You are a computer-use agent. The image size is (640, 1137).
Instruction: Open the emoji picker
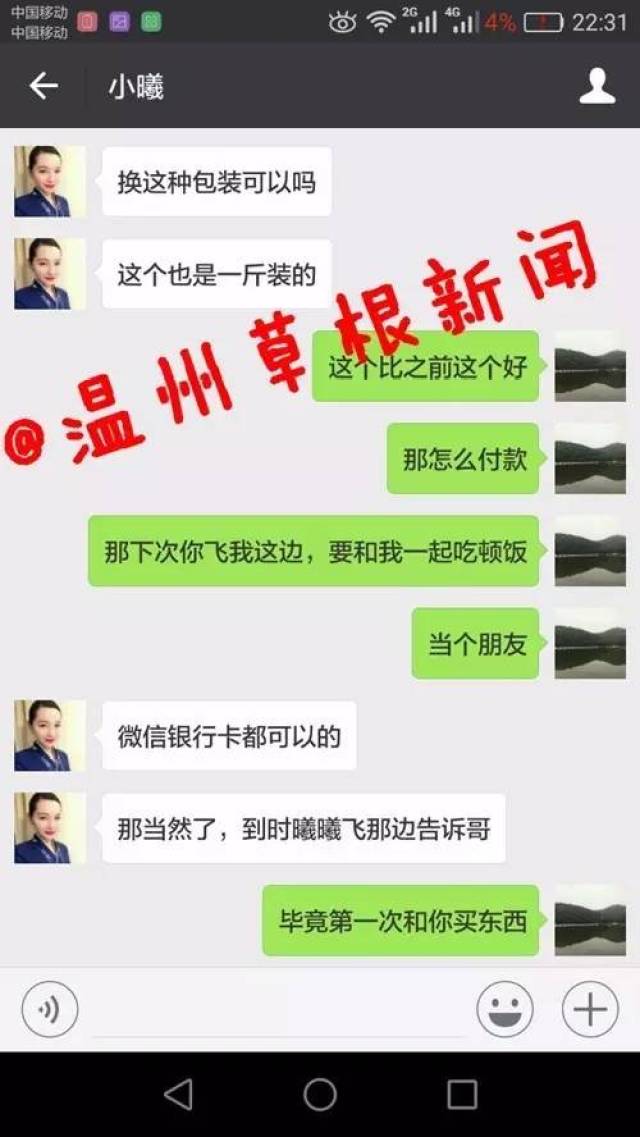(505, 1009)
